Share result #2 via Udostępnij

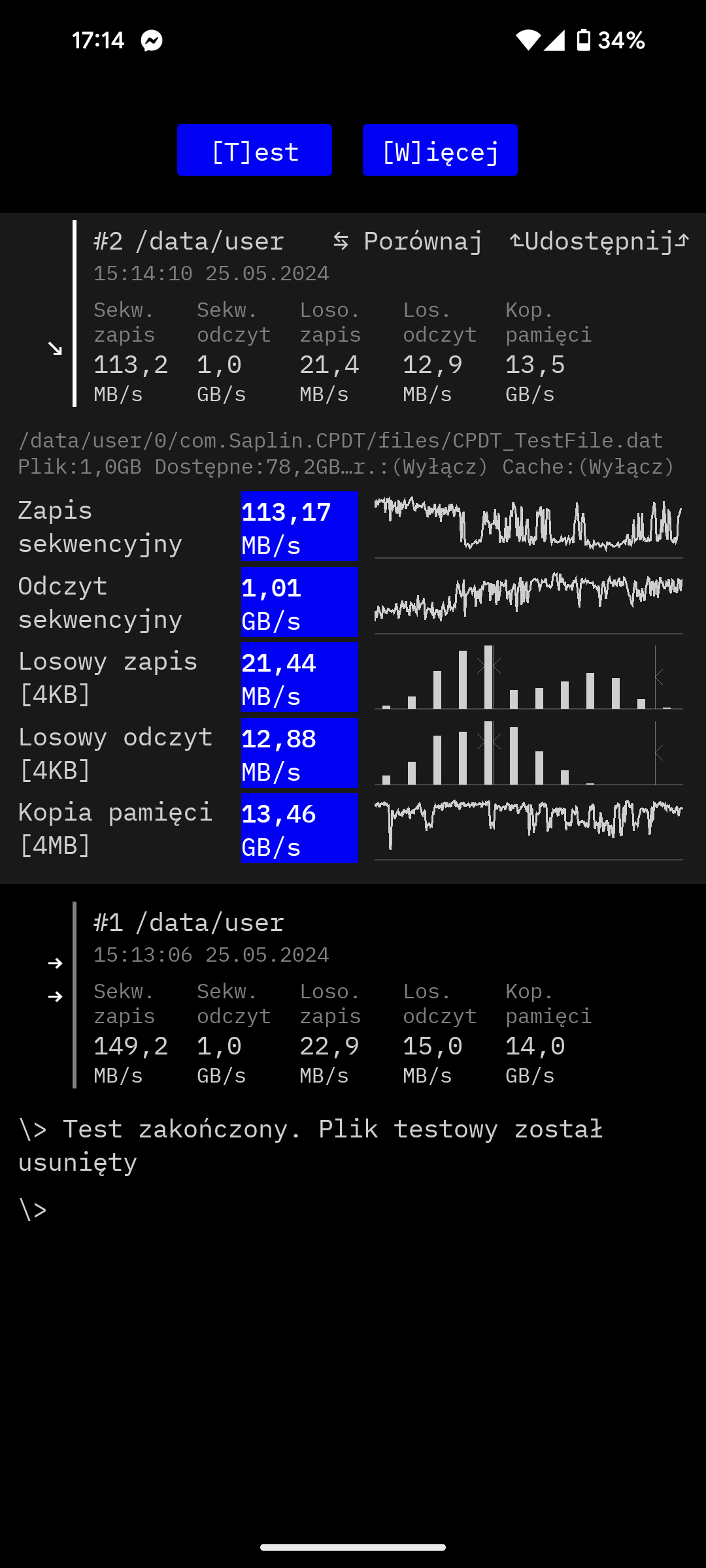click(x=599, y=241)
